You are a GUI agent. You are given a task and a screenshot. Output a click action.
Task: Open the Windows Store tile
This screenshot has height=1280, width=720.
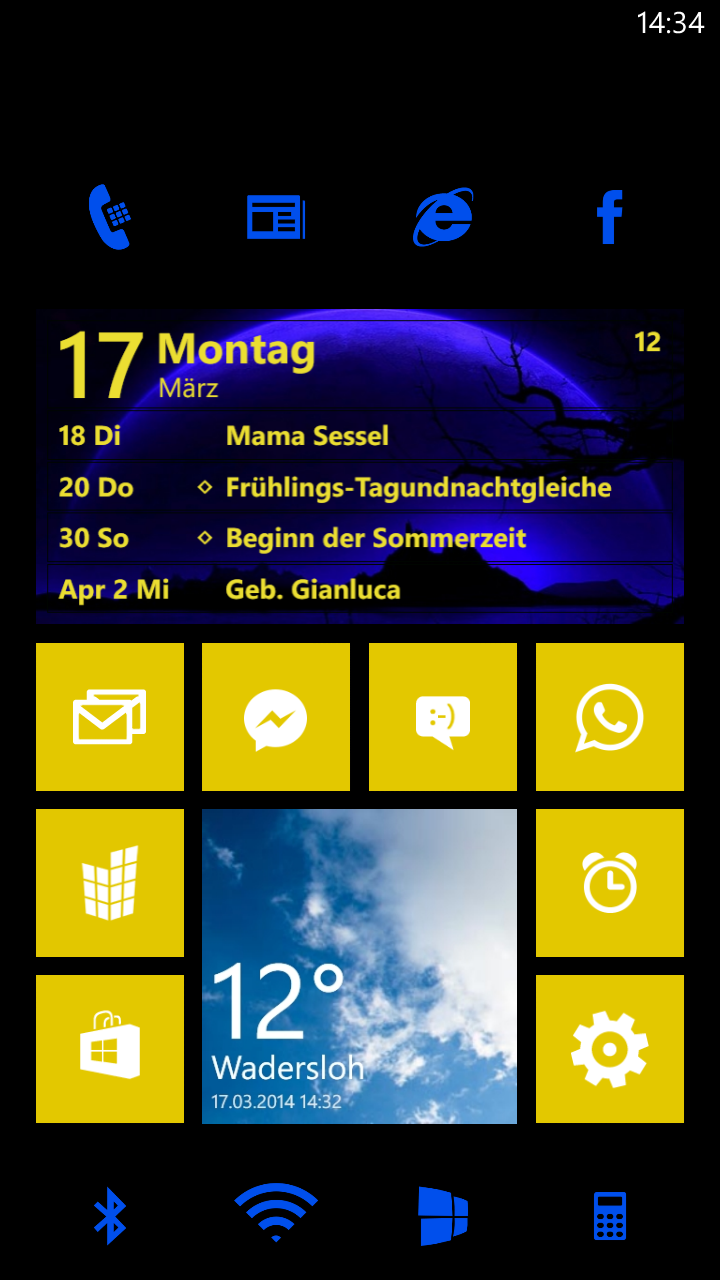(x=110, y=1049)
